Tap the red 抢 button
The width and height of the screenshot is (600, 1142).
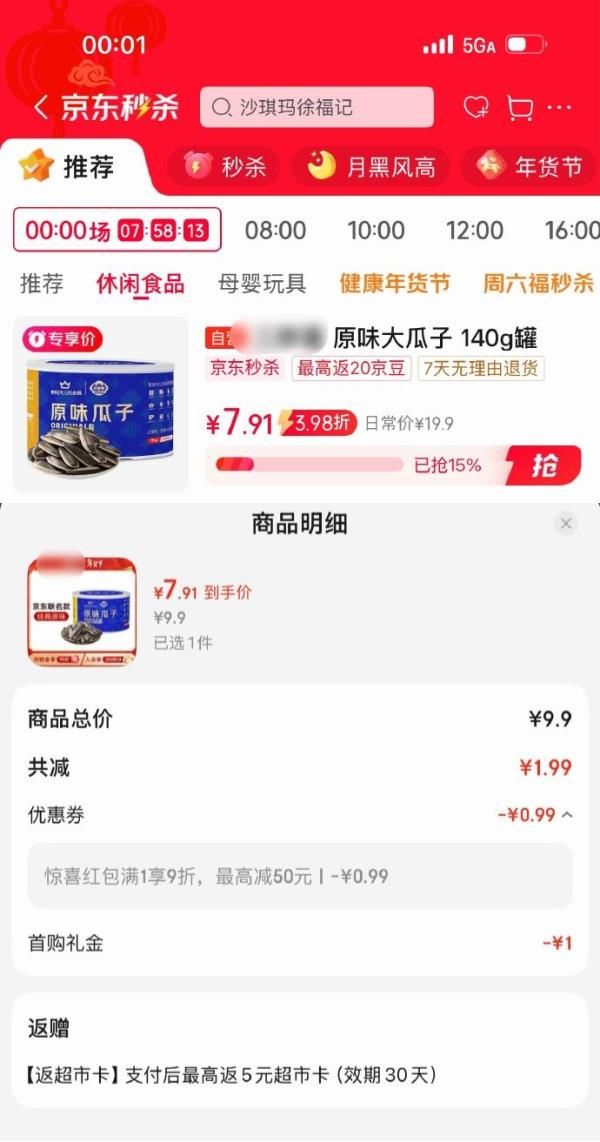click(544, 465)
